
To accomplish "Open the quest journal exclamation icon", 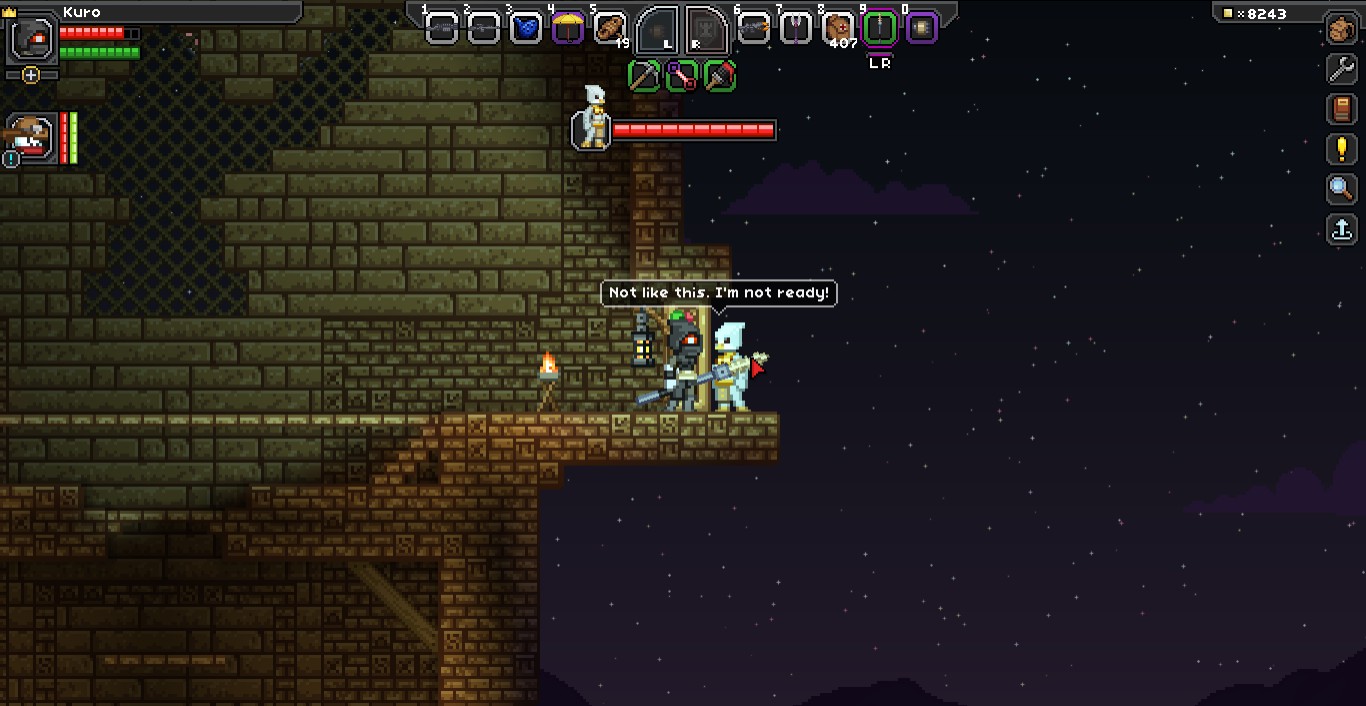I will (x=1341, y=149).
